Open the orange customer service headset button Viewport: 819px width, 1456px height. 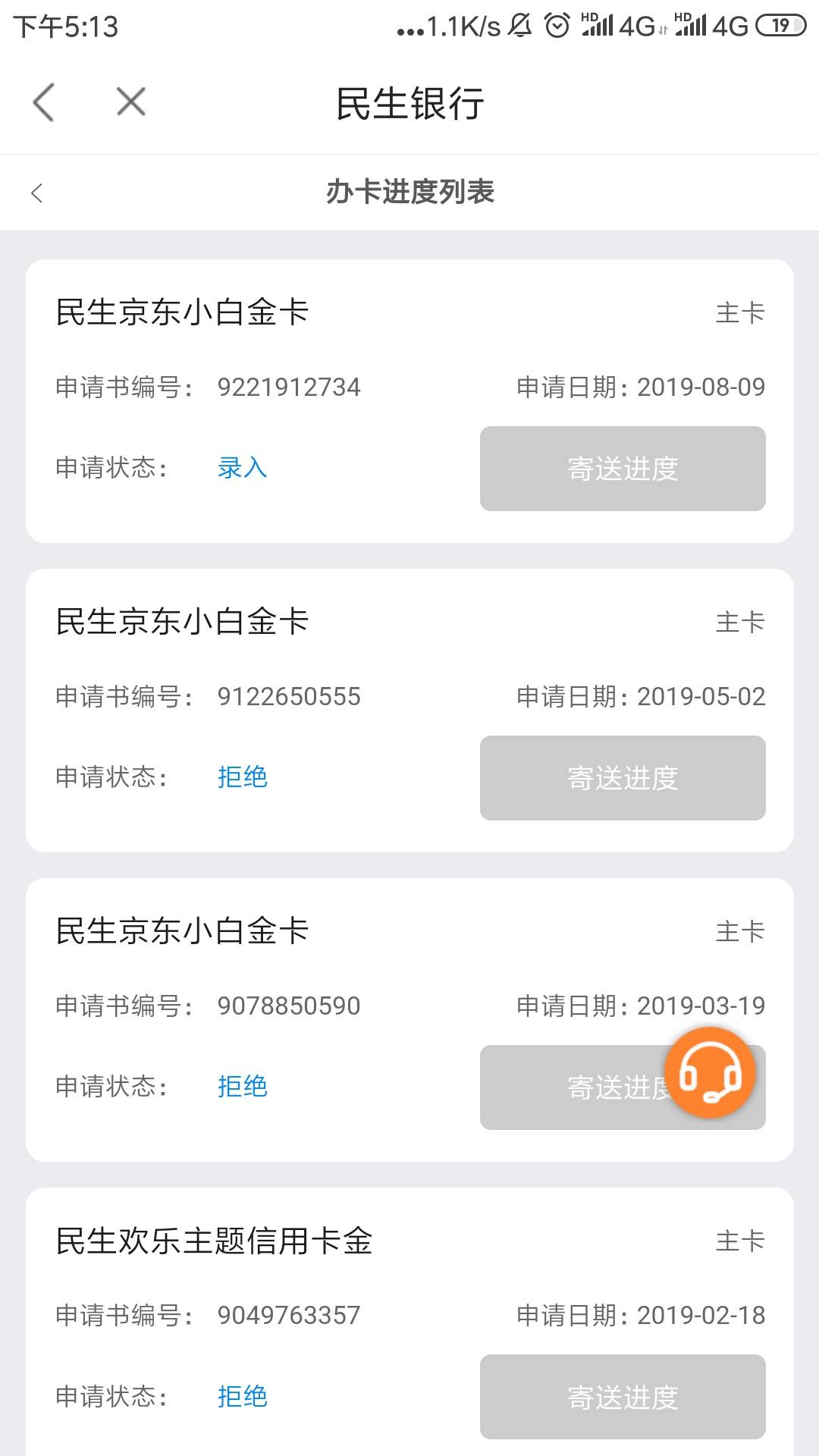(x=710, y=1073)
